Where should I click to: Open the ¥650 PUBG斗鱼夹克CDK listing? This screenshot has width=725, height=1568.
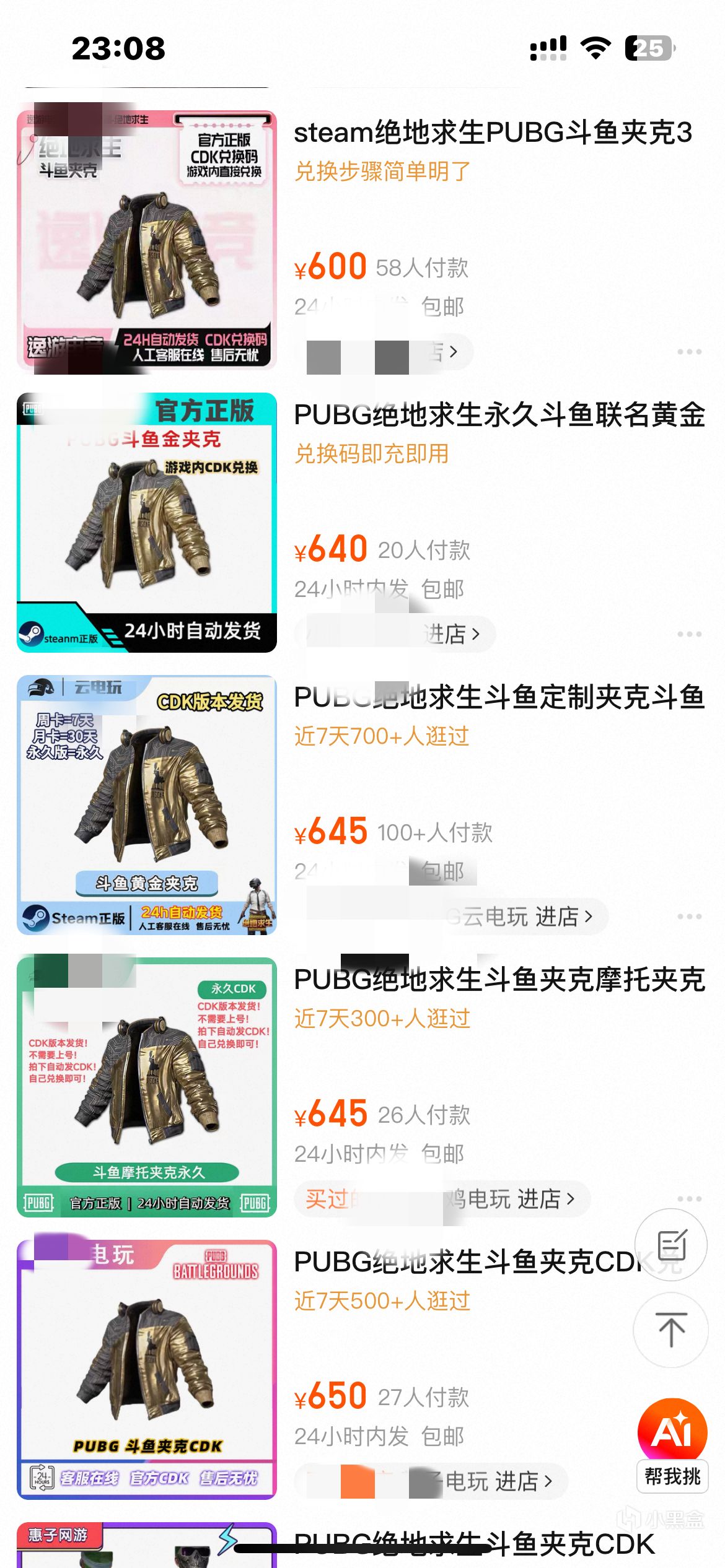[471, 1263]
